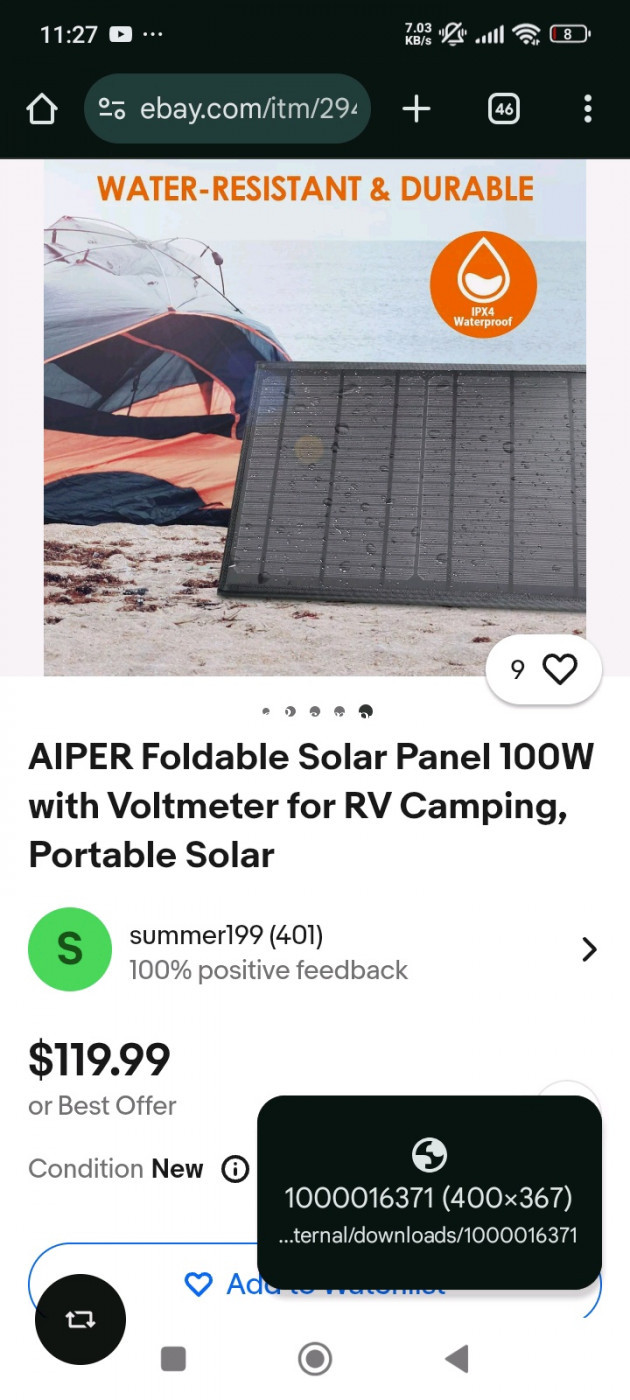Screen dimensions: 630x1400
Task: Show condition info details
Action: tap(235, 1169)
